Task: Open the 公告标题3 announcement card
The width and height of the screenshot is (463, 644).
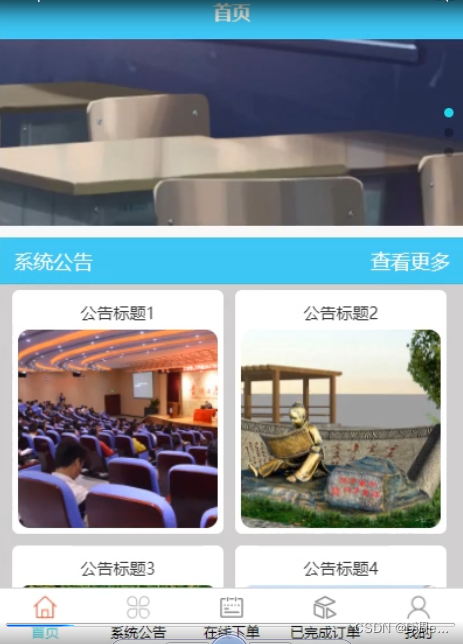Action: 117,567
